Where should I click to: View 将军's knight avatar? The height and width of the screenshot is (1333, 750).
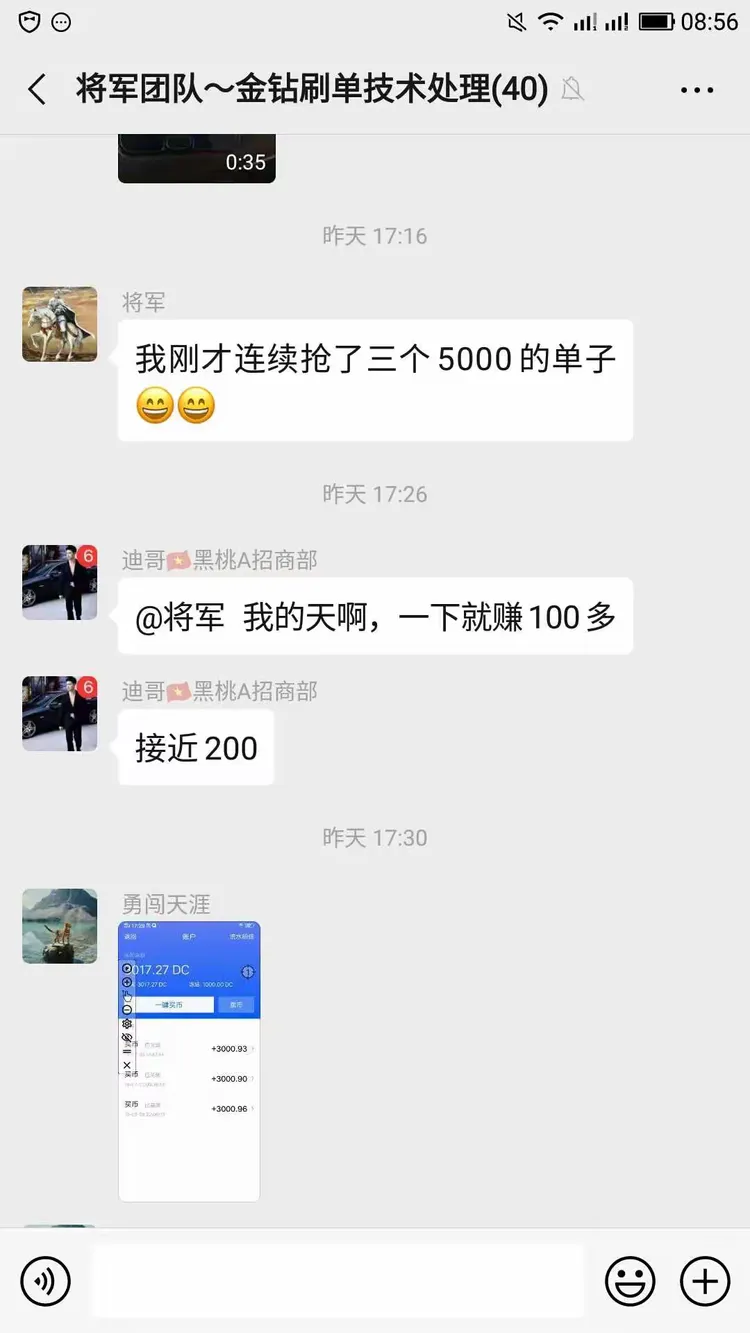pyautogui.click(x=59, y=324)
